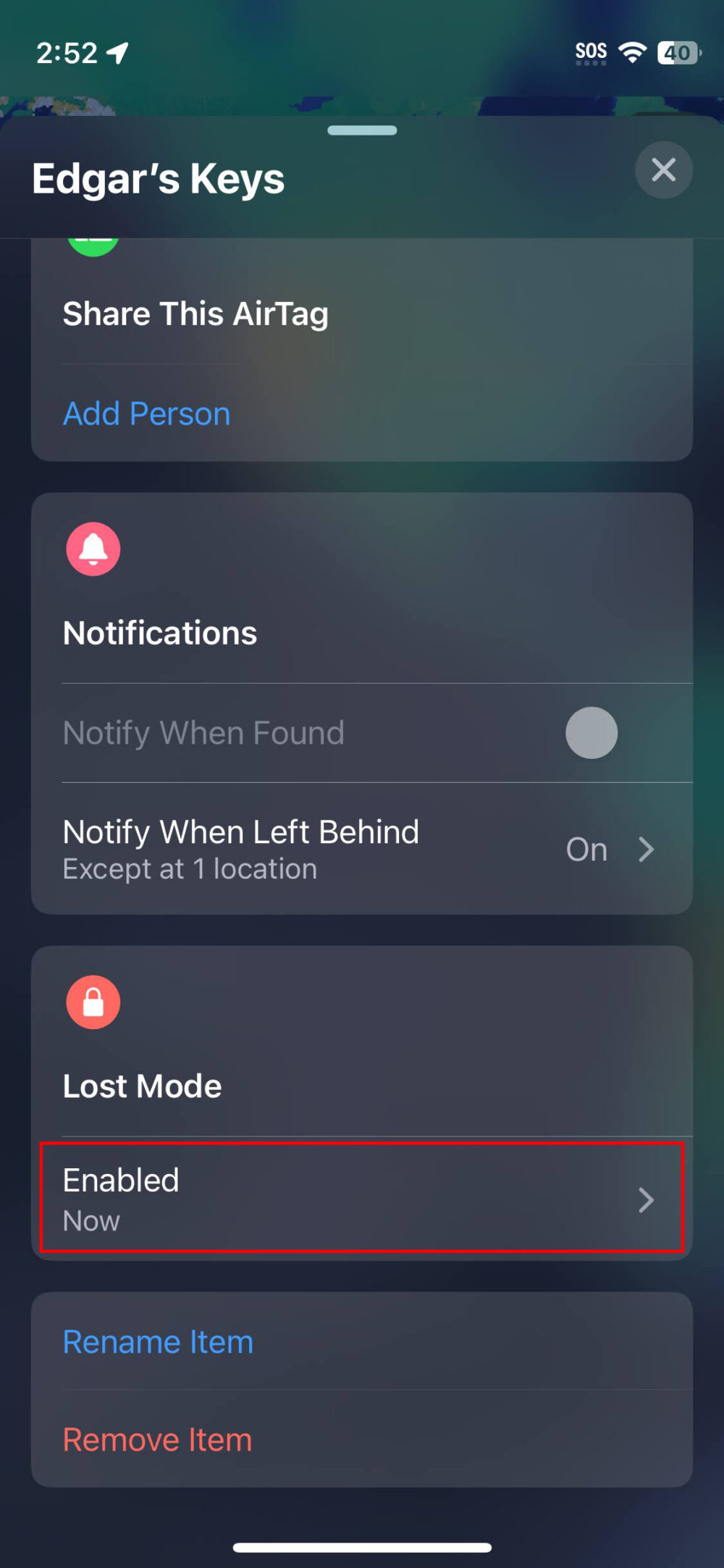
Task: Tap the X to dismiss Edgar's Keys sheet
Action: (x=663, y=170)
